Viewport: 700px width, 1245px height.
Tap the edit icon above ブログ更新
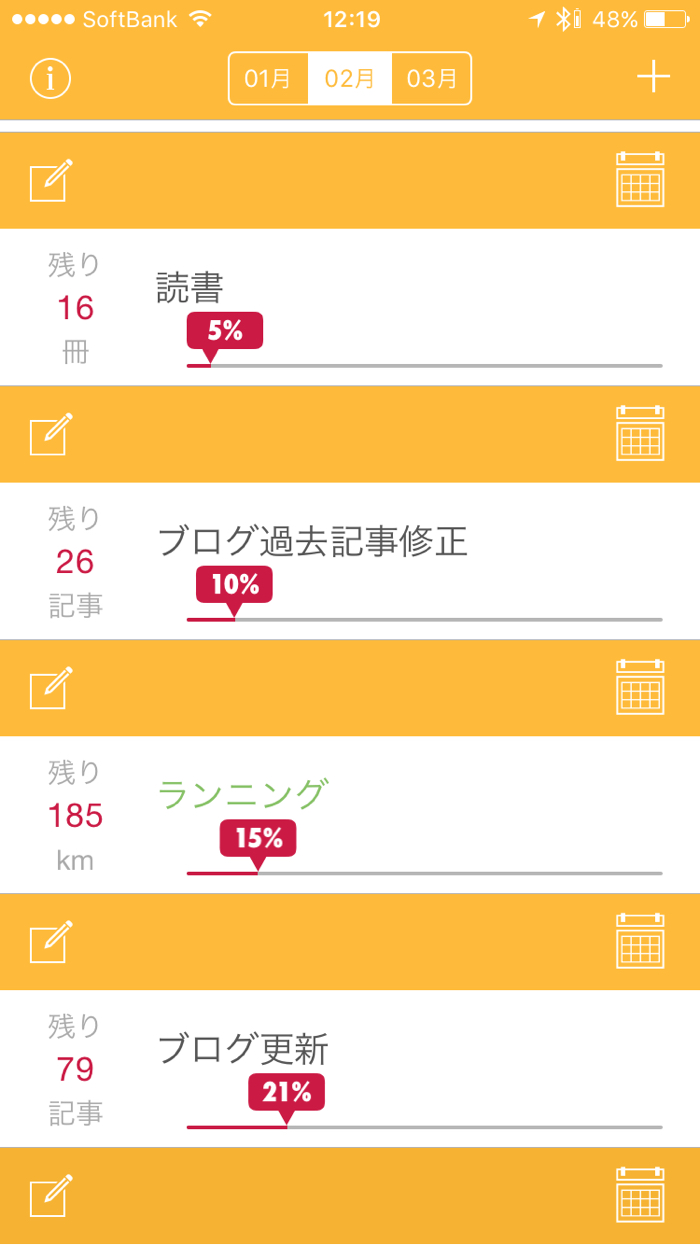[x=51, y=942]
